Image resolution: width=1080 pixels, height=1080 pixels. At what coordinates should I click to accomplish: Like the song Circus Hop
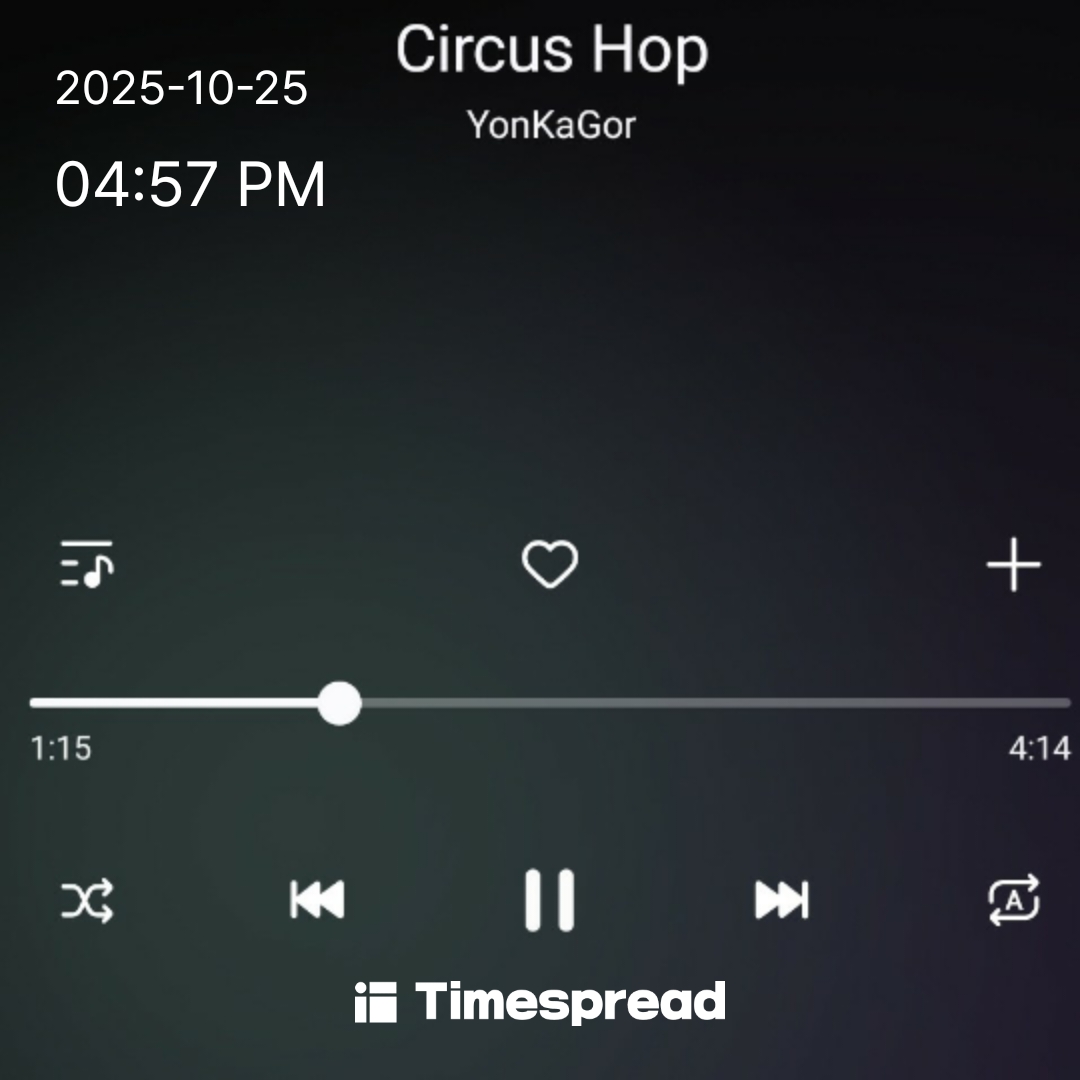tap(550, 564)
